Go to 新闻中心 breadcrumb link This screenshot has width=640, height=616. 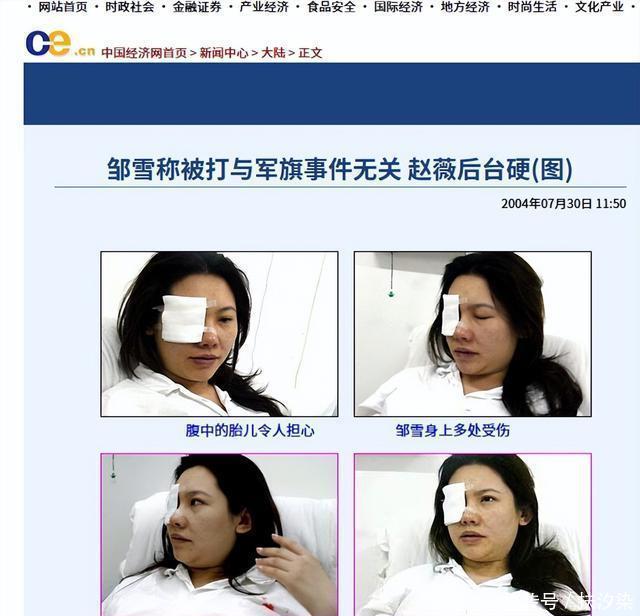click(223, 53)
